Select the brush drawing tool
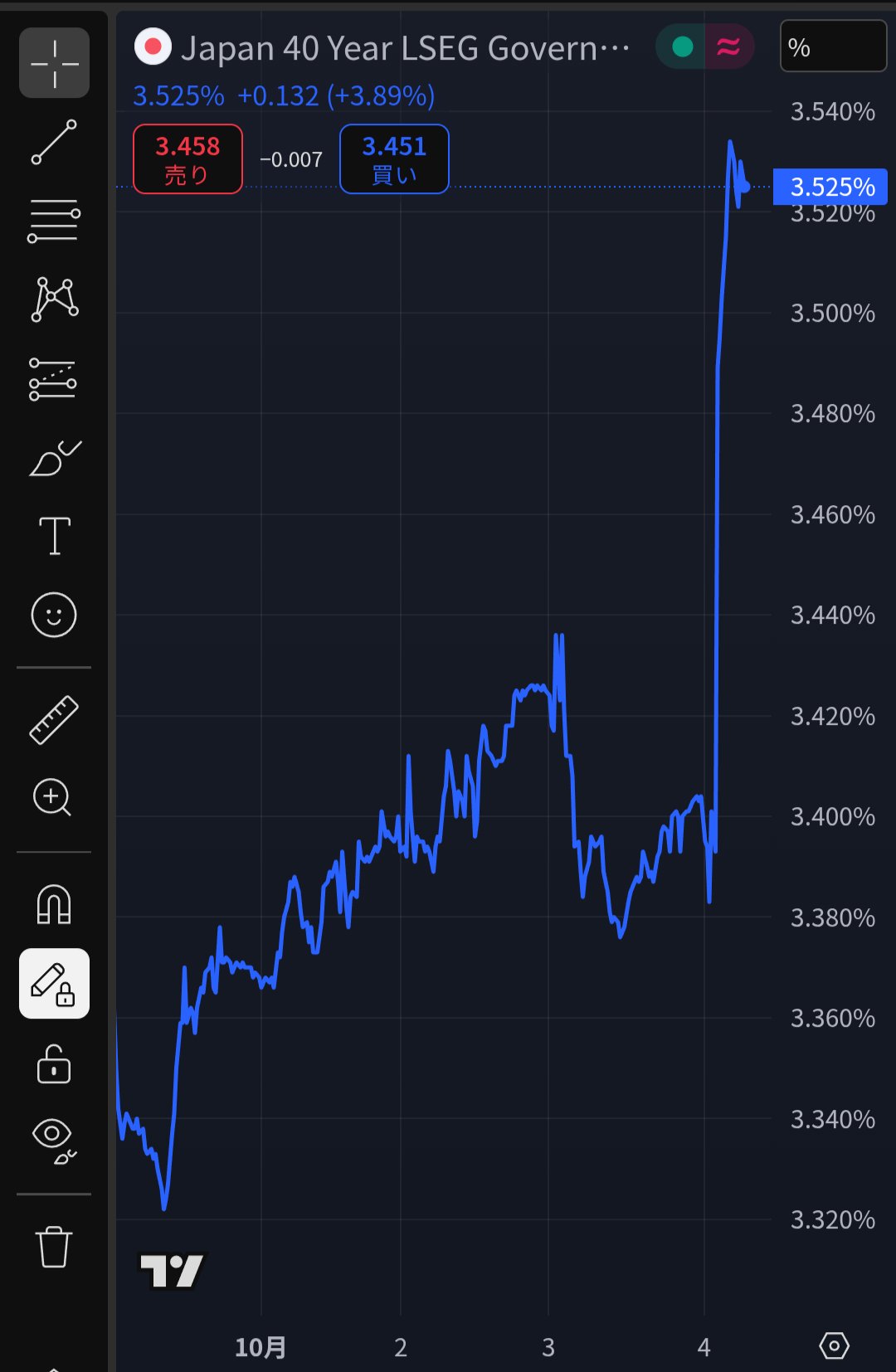This screenshot has height=1372, width=896. (54, 458)
